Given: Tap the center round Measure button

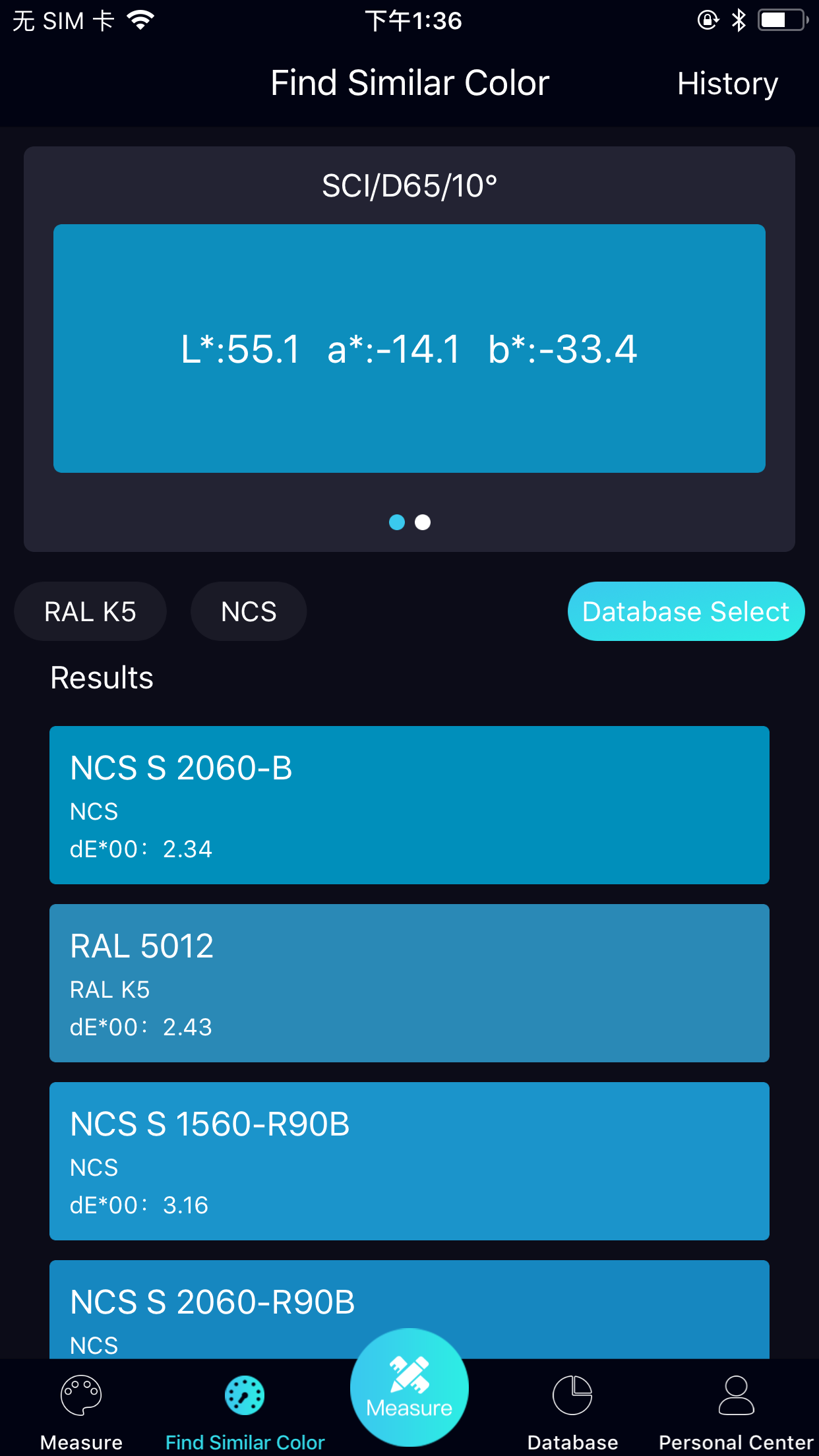Looking at the screenshot, I should (x=409, y=1387).
